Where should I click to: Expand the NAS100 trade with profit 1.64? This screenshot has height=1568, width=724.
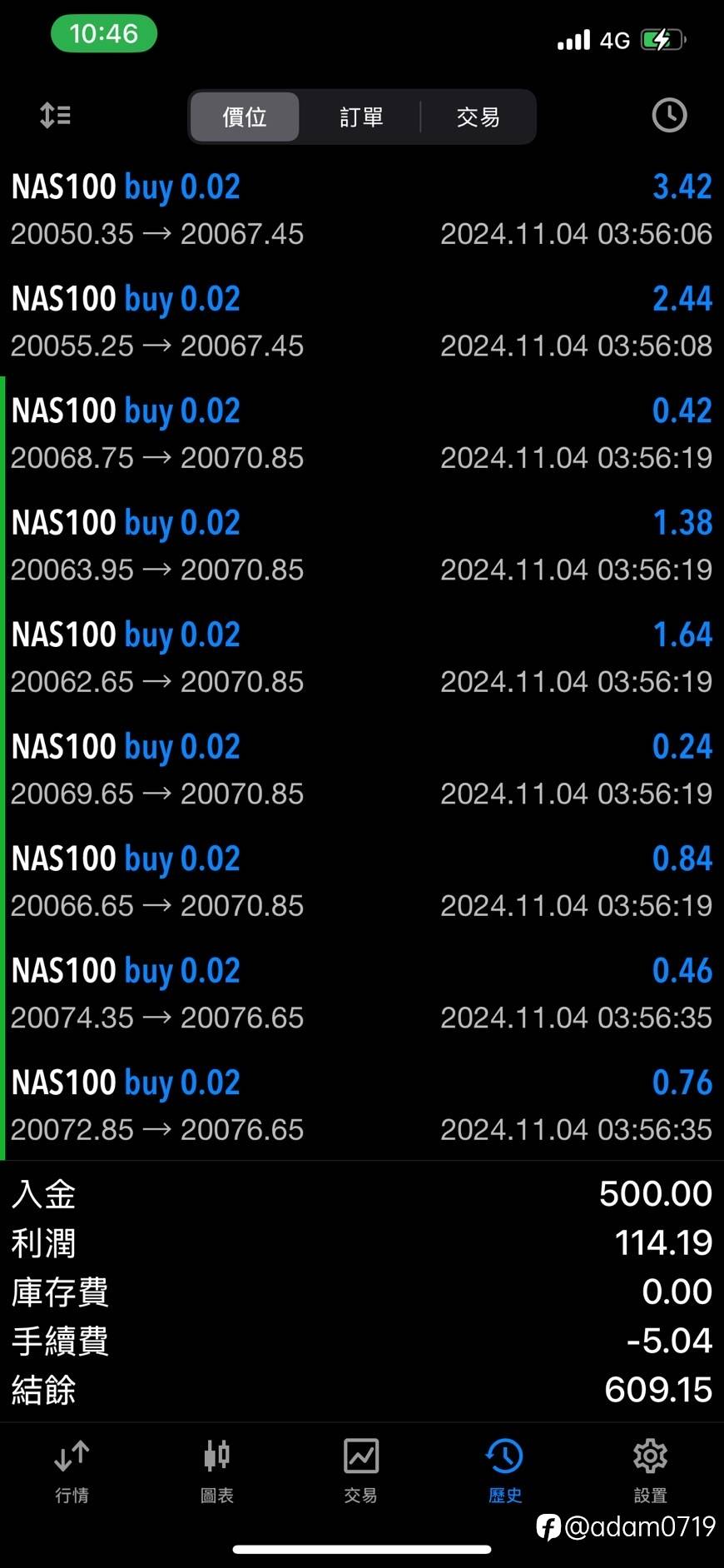point(361,657)
